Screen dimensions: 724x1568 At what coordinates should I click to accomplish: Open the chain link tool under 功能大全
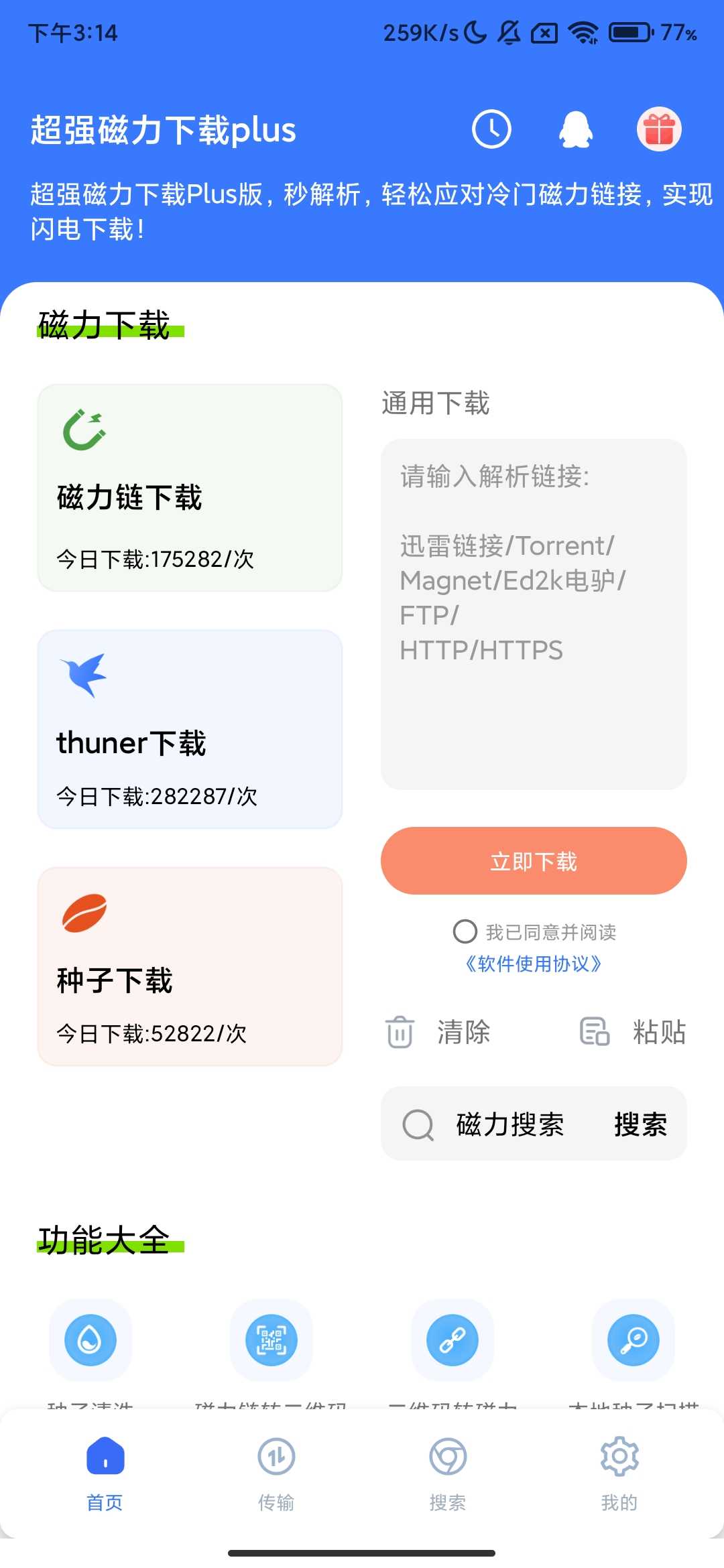click(x=452, y=1340)
